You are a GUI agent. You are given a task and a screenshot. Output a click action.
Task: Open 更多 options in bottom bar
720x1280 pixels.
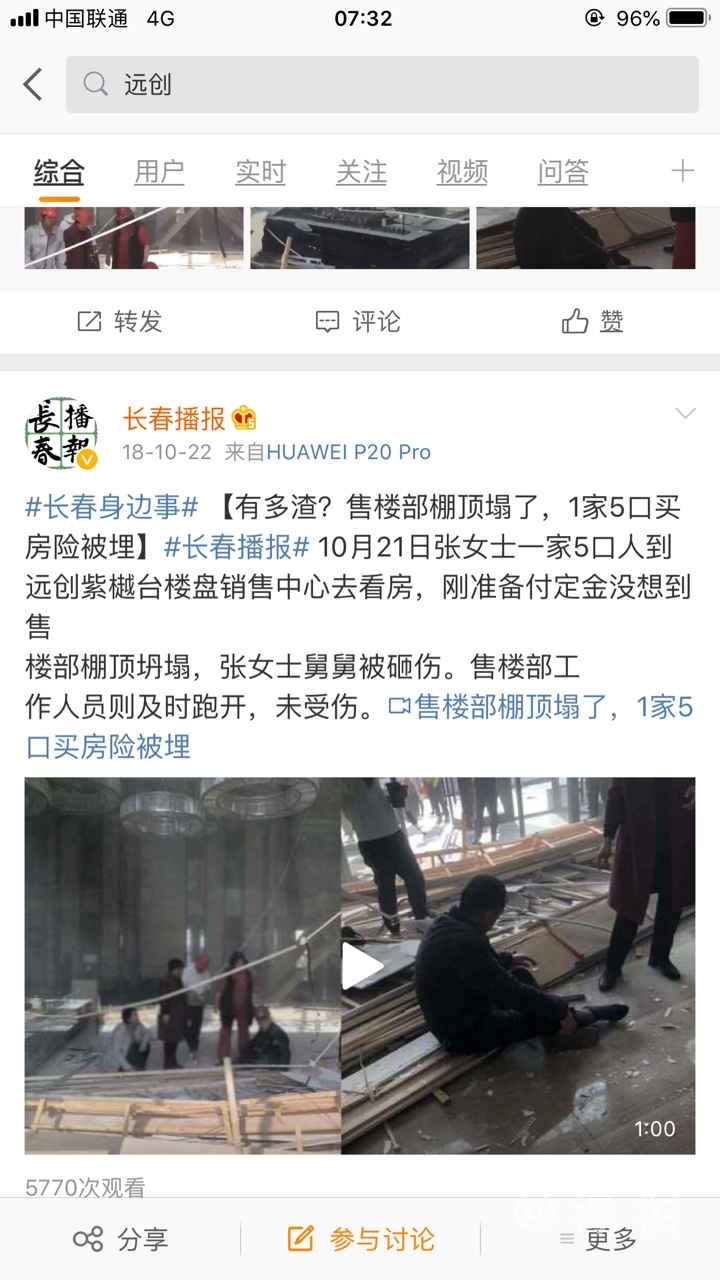(x=598, y=1240)
